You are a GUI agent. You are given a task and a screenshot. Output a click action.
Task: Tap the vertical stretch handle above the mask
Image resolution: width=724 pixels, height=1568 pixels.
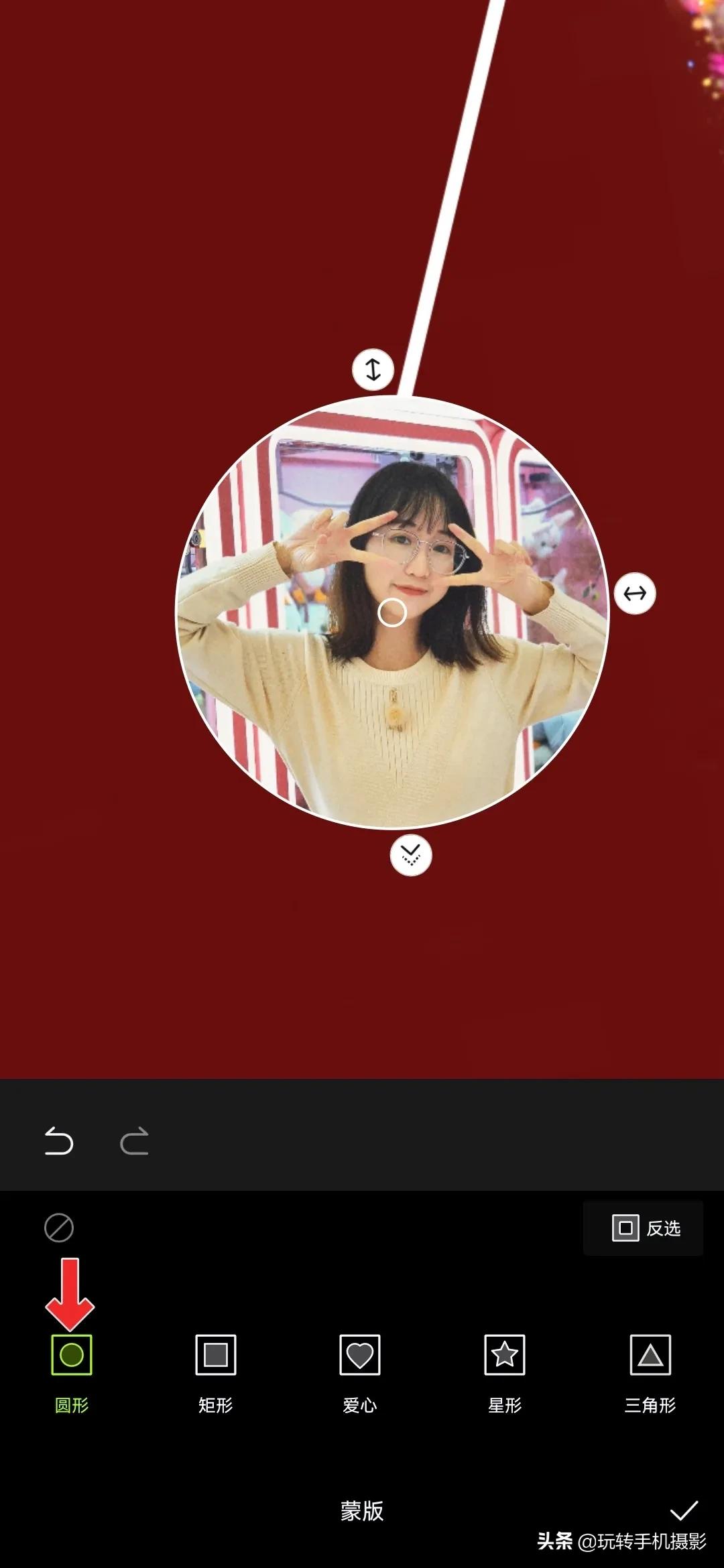click(373, 369)
